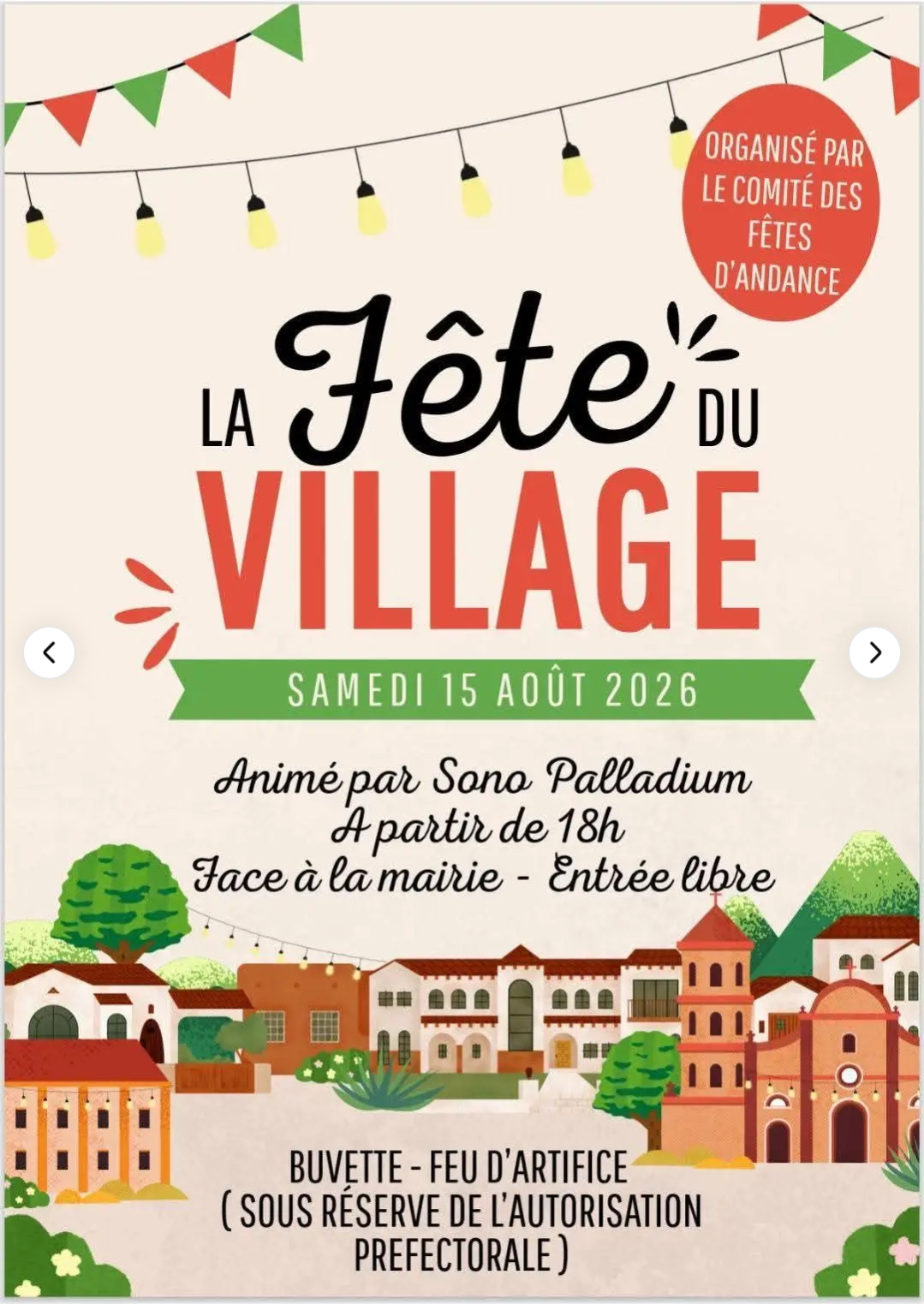The height and width of the screenshot is (1304, 924).
Task: Show the next image in carousel
Action: click(x=874, y=652)
